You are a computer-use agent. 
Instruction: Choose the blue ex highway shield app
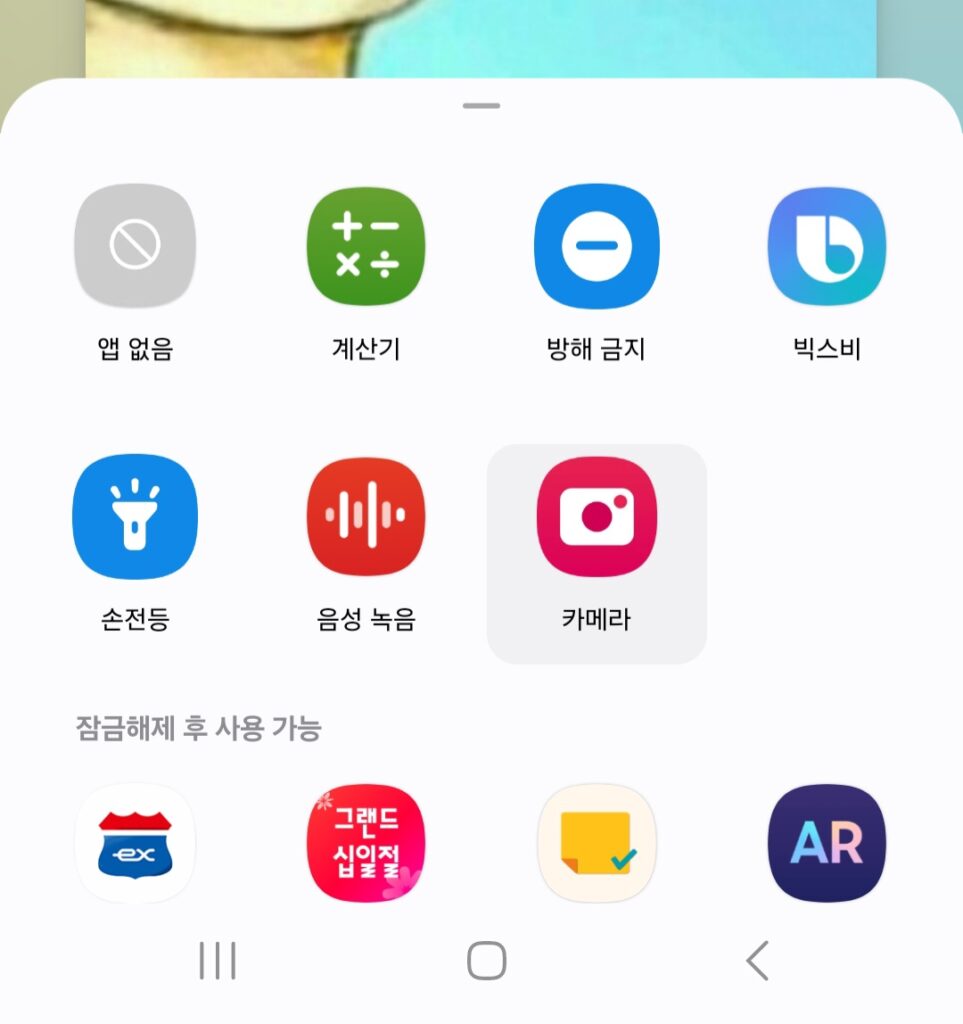pyautogui.click(x=135, y=843)
